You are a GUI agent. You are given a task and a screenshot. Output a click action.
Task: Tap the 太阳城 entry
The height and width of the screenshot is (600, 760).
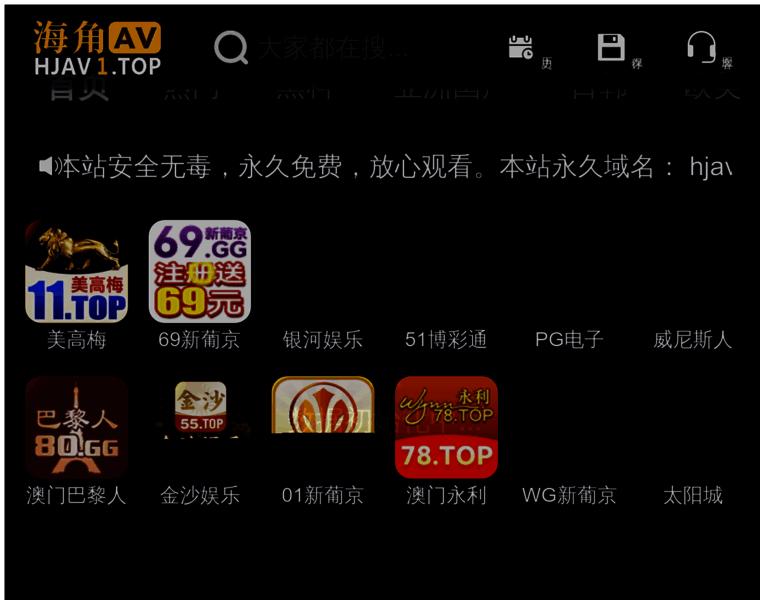(x=692, y=495)
